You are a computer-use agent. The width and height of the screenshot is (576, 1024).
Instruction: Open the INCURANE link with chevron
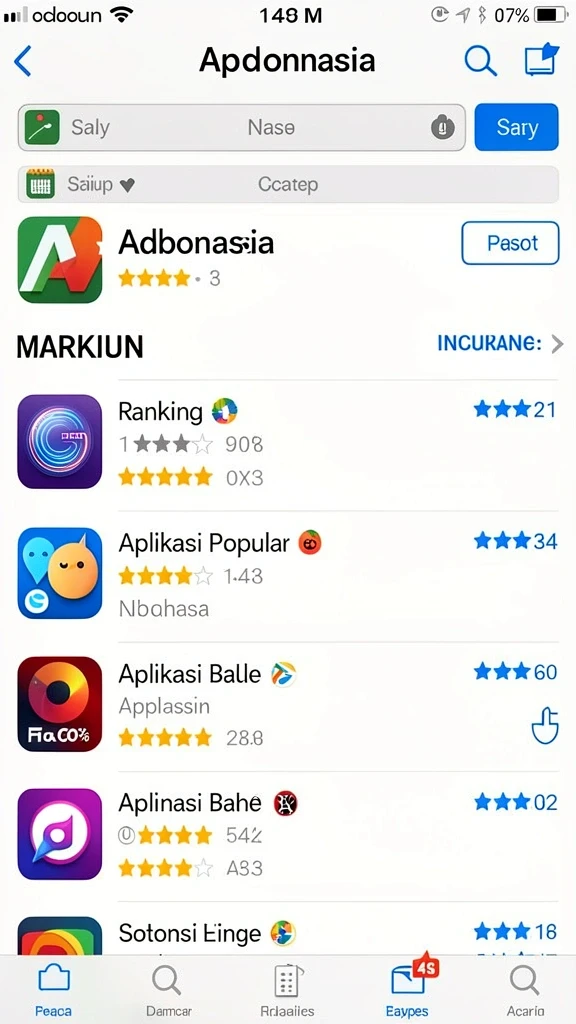click(x=500, y=344)
